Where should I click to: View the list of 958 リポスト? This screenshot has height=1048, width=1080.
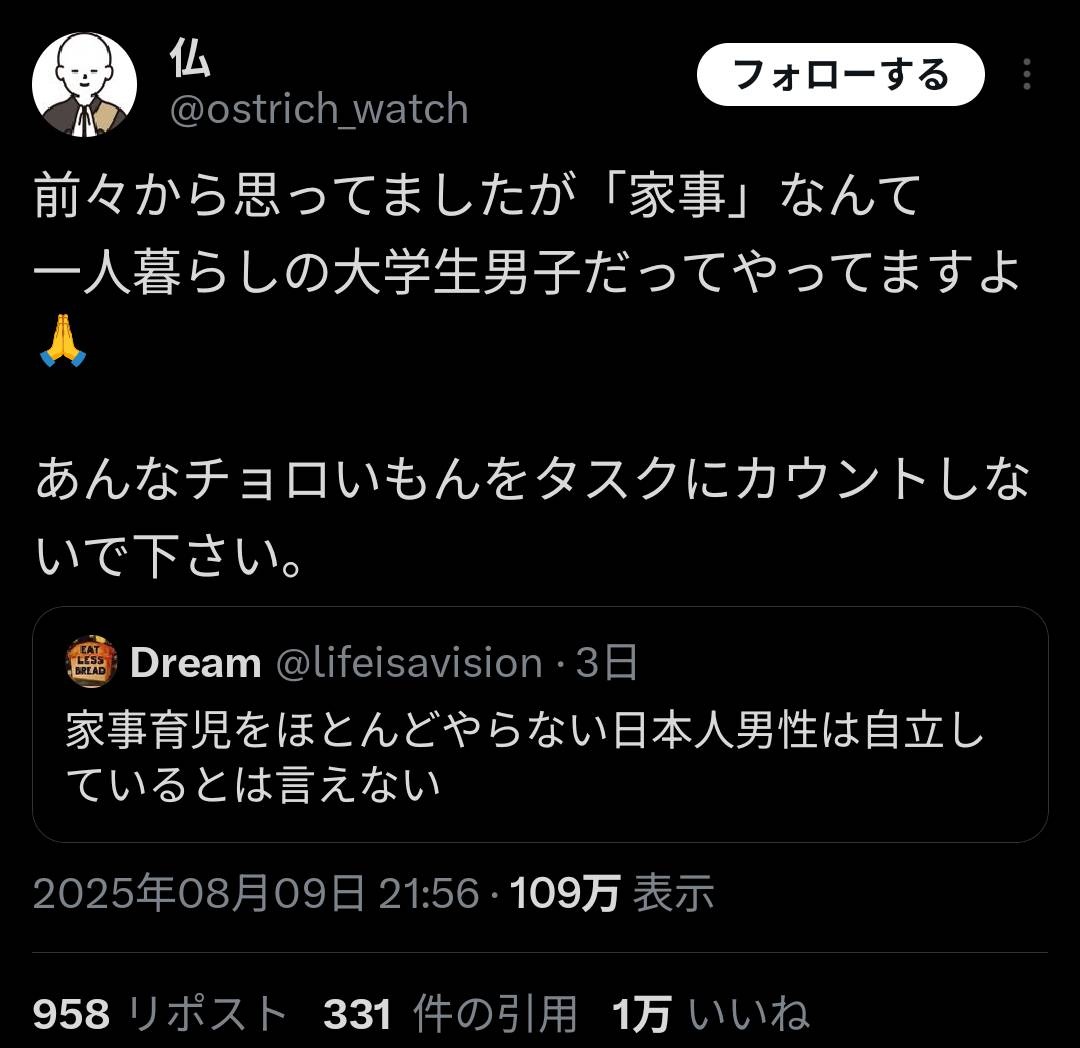coord(160,1015)
